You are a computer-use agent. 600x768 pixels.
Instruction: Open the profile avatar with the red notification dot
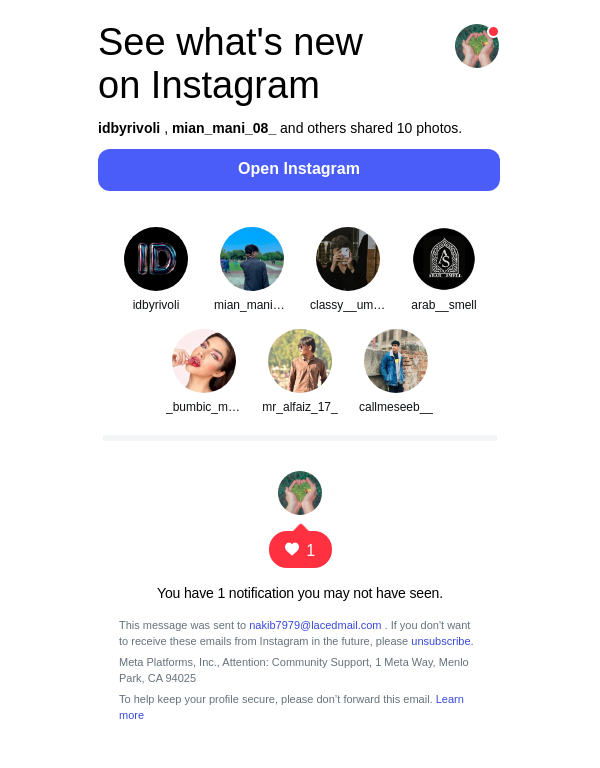[x=477, y=46]
